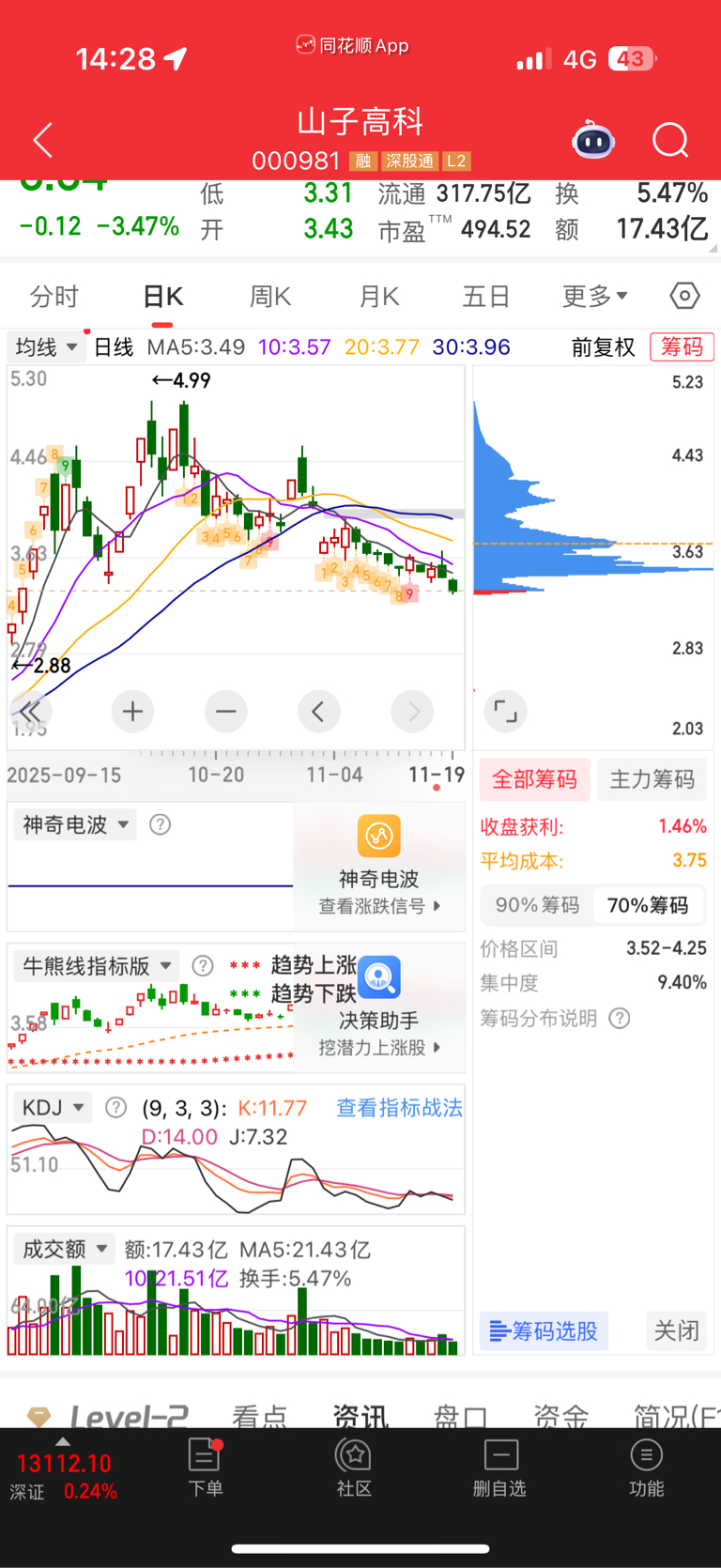Zoom out the K-line chart with minus
This screenshot has height=1568, width=721.
tap(225, 712)
